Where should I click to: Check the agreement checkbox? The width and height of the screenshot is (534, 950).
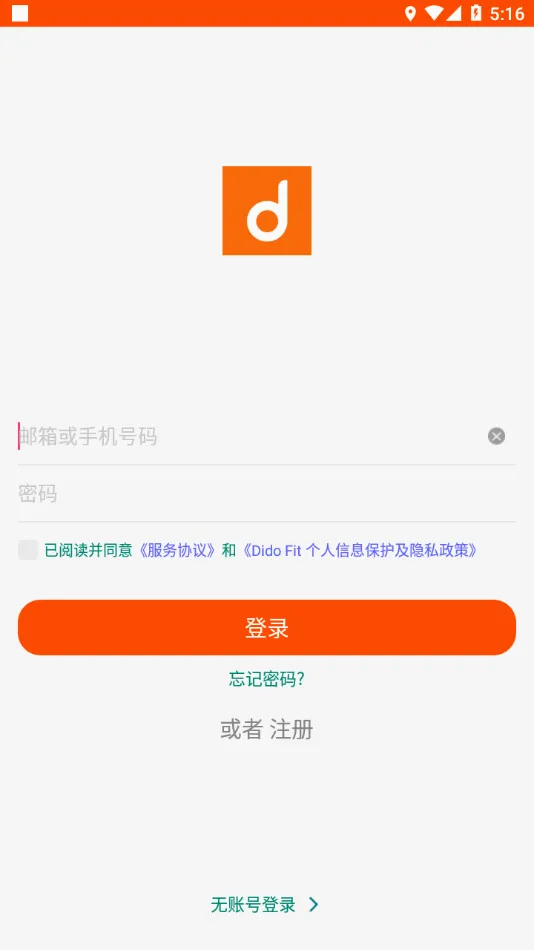[x=28, y=550]
